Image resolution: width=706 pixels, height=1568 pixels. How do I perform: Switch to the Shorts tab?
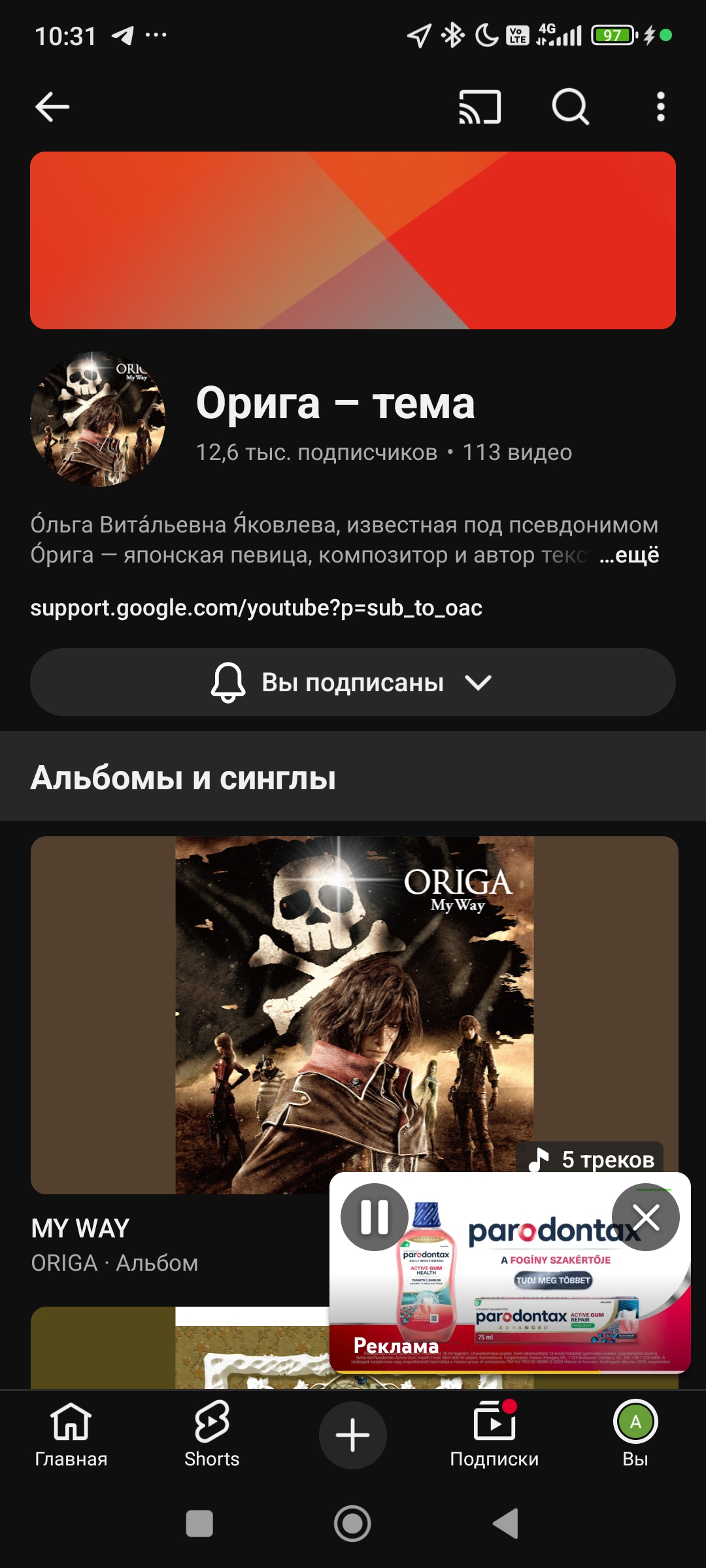pos(212,1434)
